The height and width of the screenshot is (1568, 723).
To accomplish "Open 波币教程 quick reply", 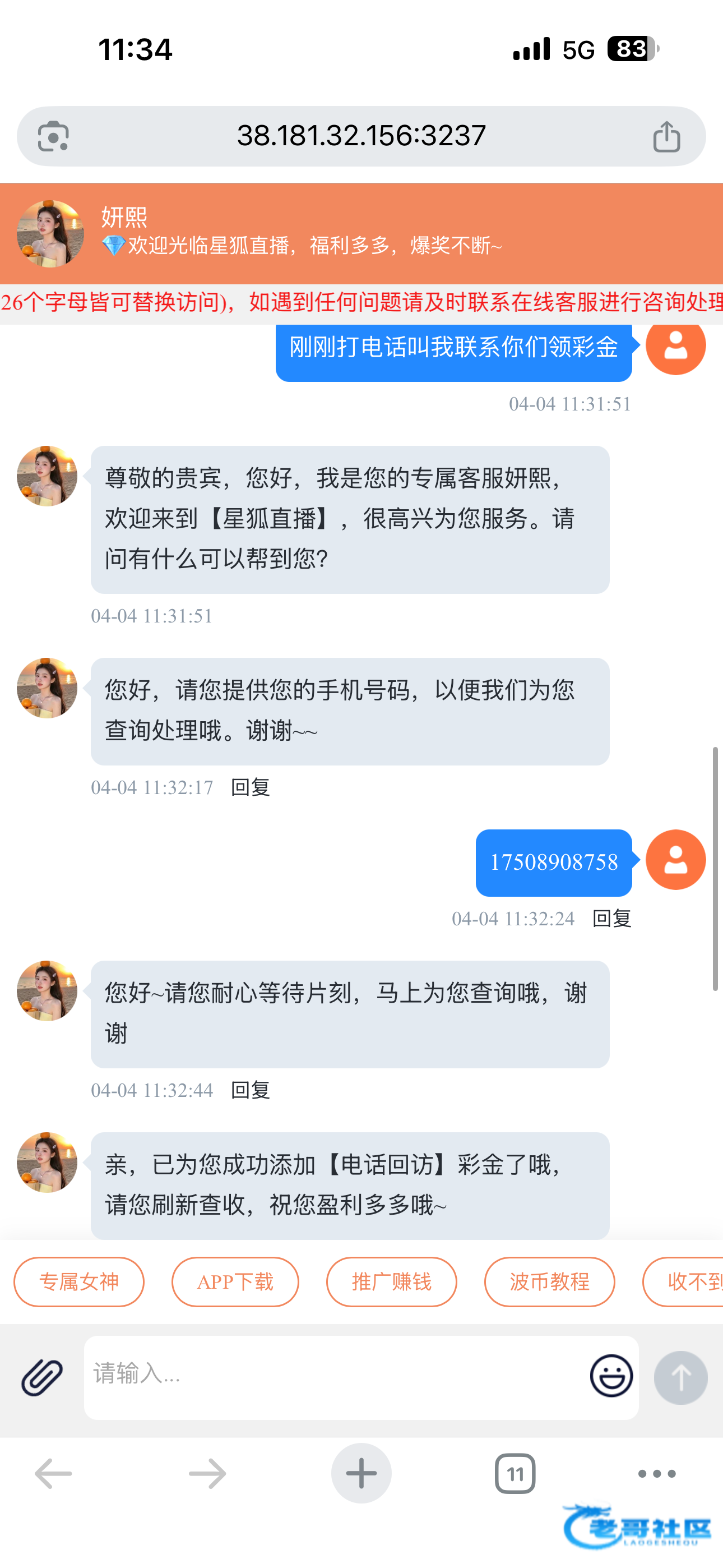I will coord(549,1281).
